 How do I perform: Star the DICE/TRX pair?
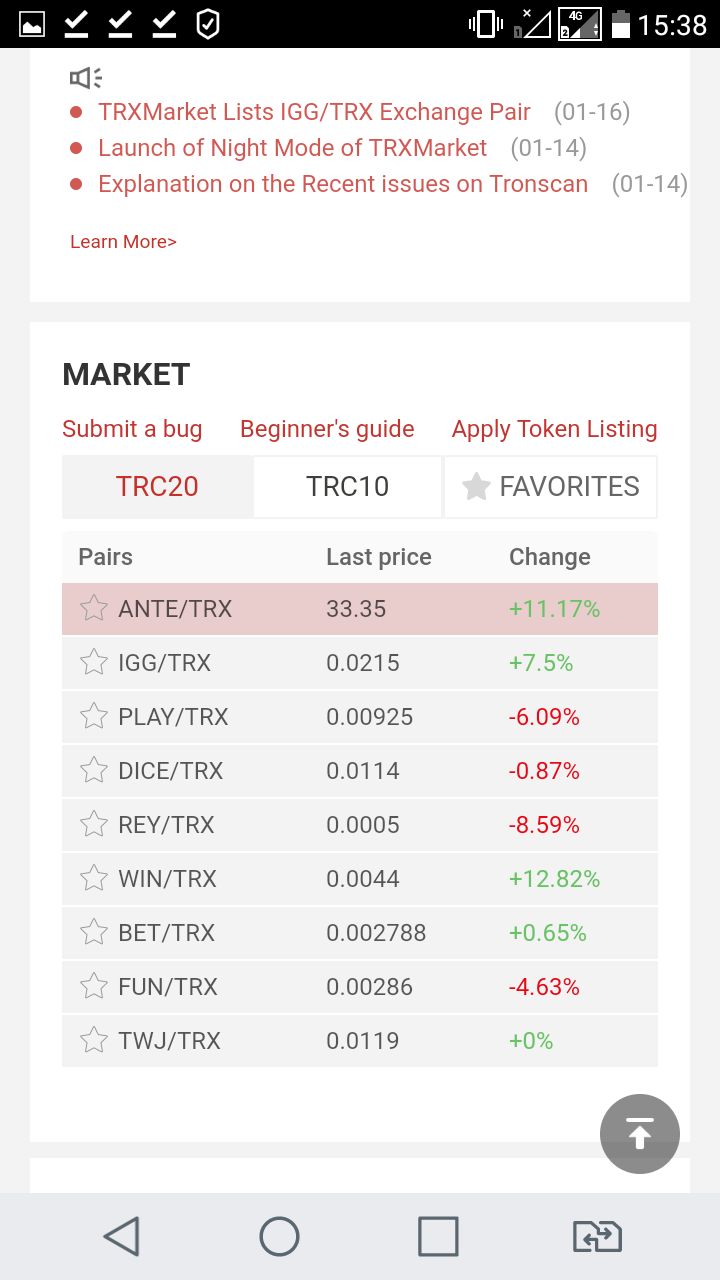[x=93, y=770]
